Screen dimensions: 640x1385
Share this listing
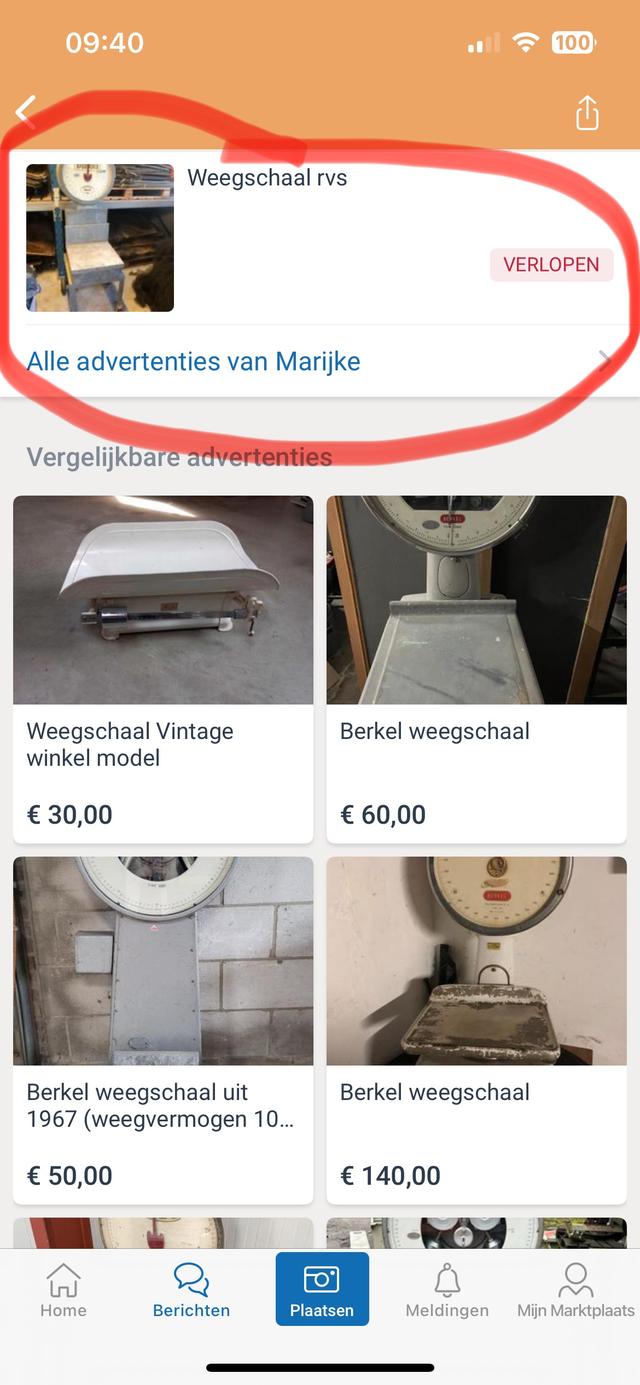(587, 113)
